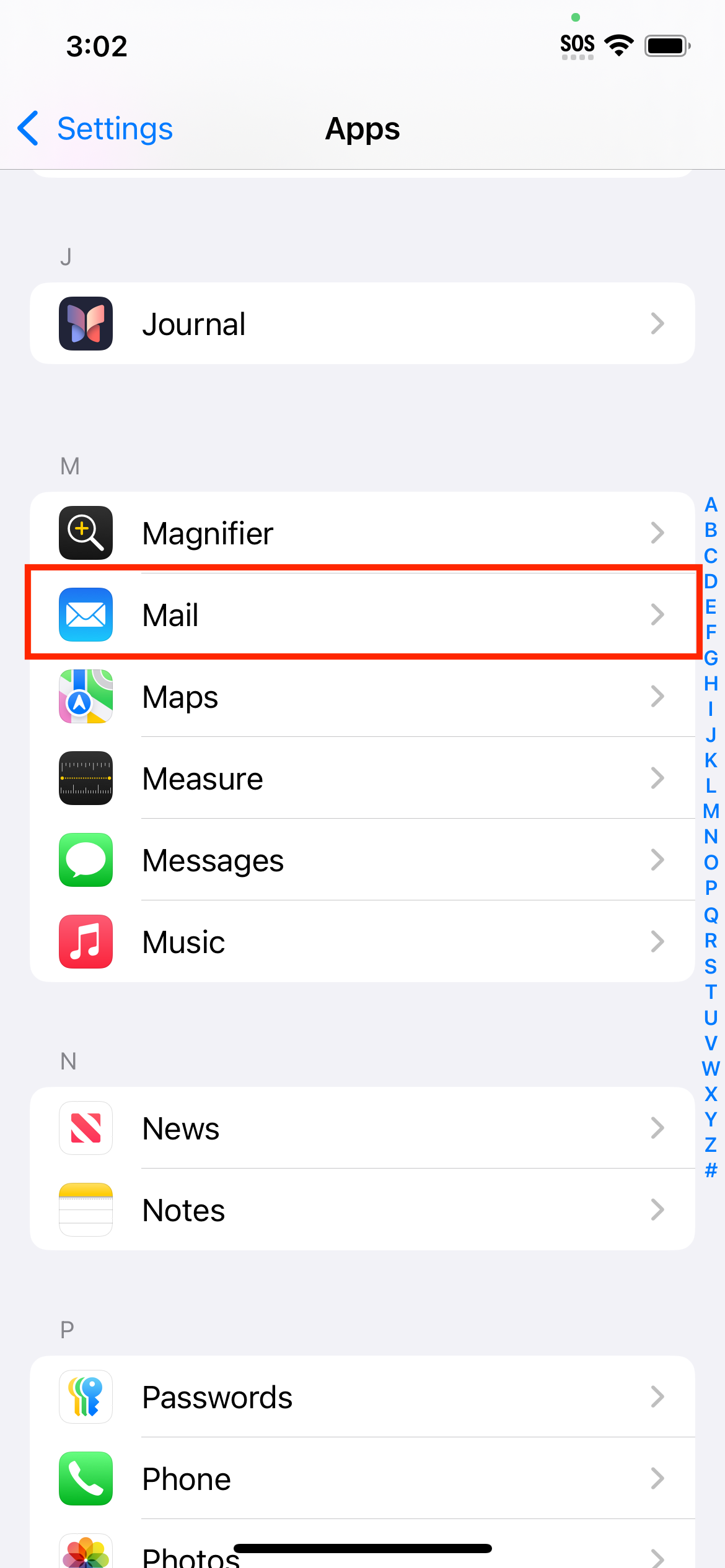Open Maps settings

362,696
